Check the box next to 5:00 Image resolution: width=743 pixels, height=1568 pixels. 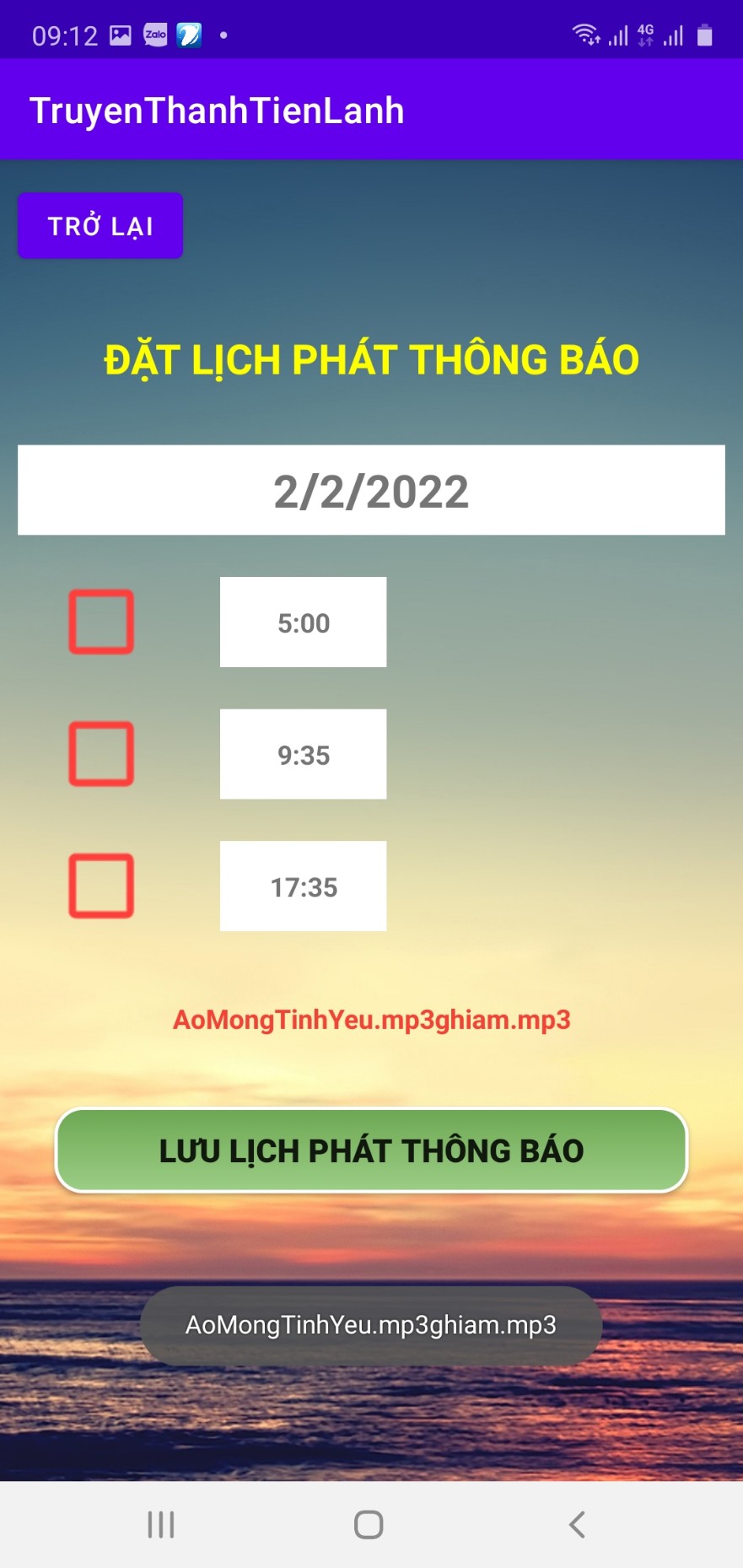pos(101,622)
